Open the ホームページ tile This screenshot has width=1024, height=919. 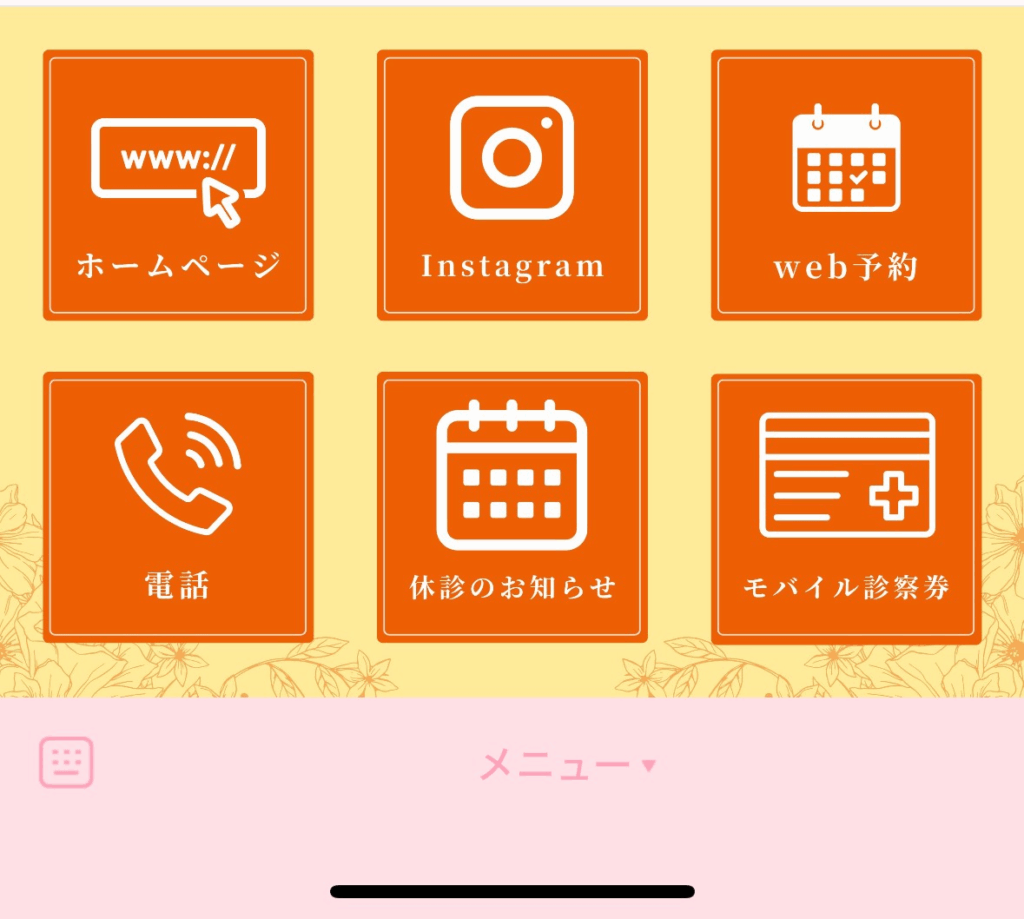coord(178,186)
